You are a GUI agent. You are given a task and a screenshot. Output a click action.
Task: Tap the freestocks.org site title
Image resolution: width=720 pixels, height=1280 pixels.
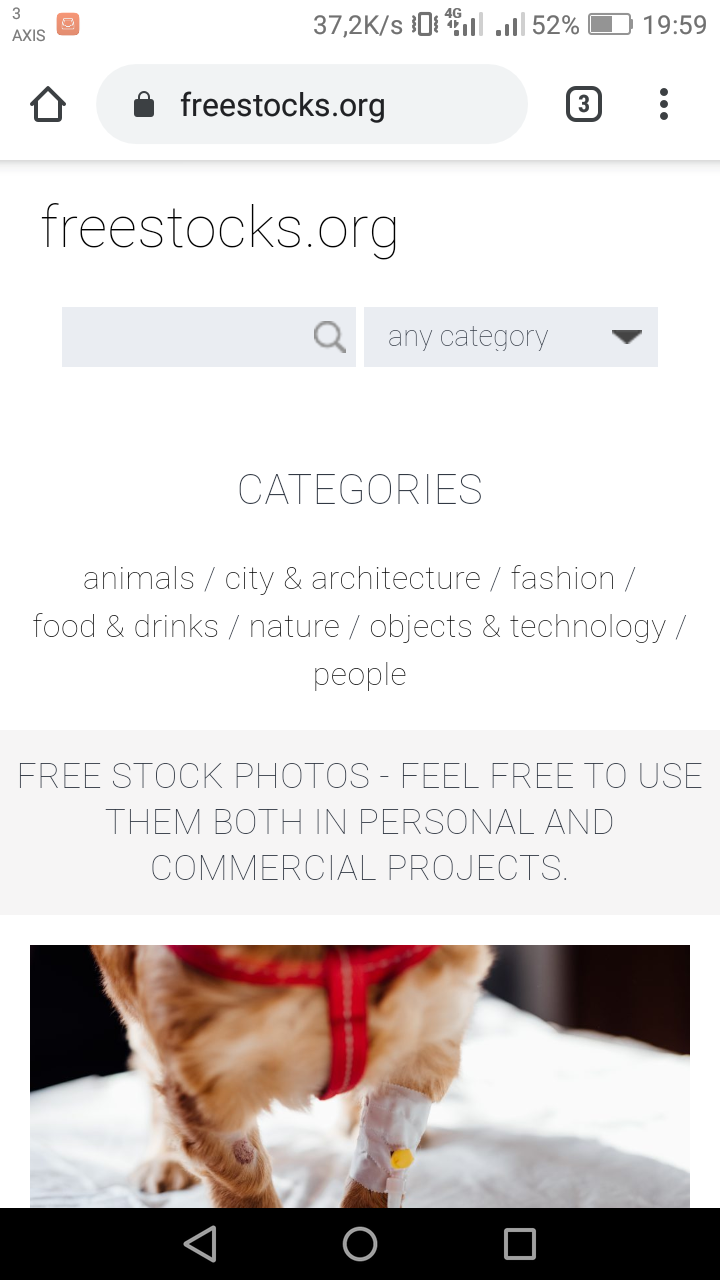click(x=219, y=228)
